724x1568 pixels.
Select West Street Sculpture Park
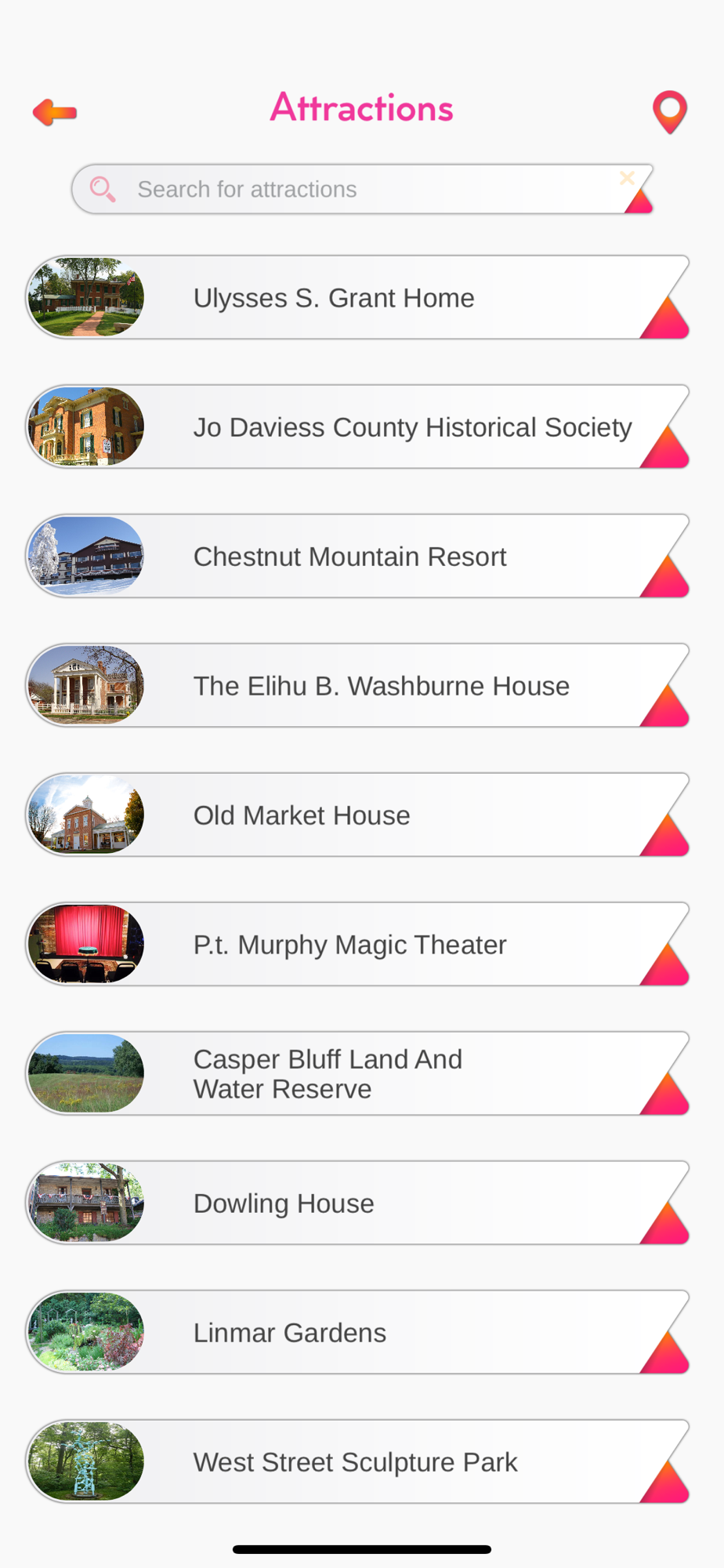(x=357, y=1461)
